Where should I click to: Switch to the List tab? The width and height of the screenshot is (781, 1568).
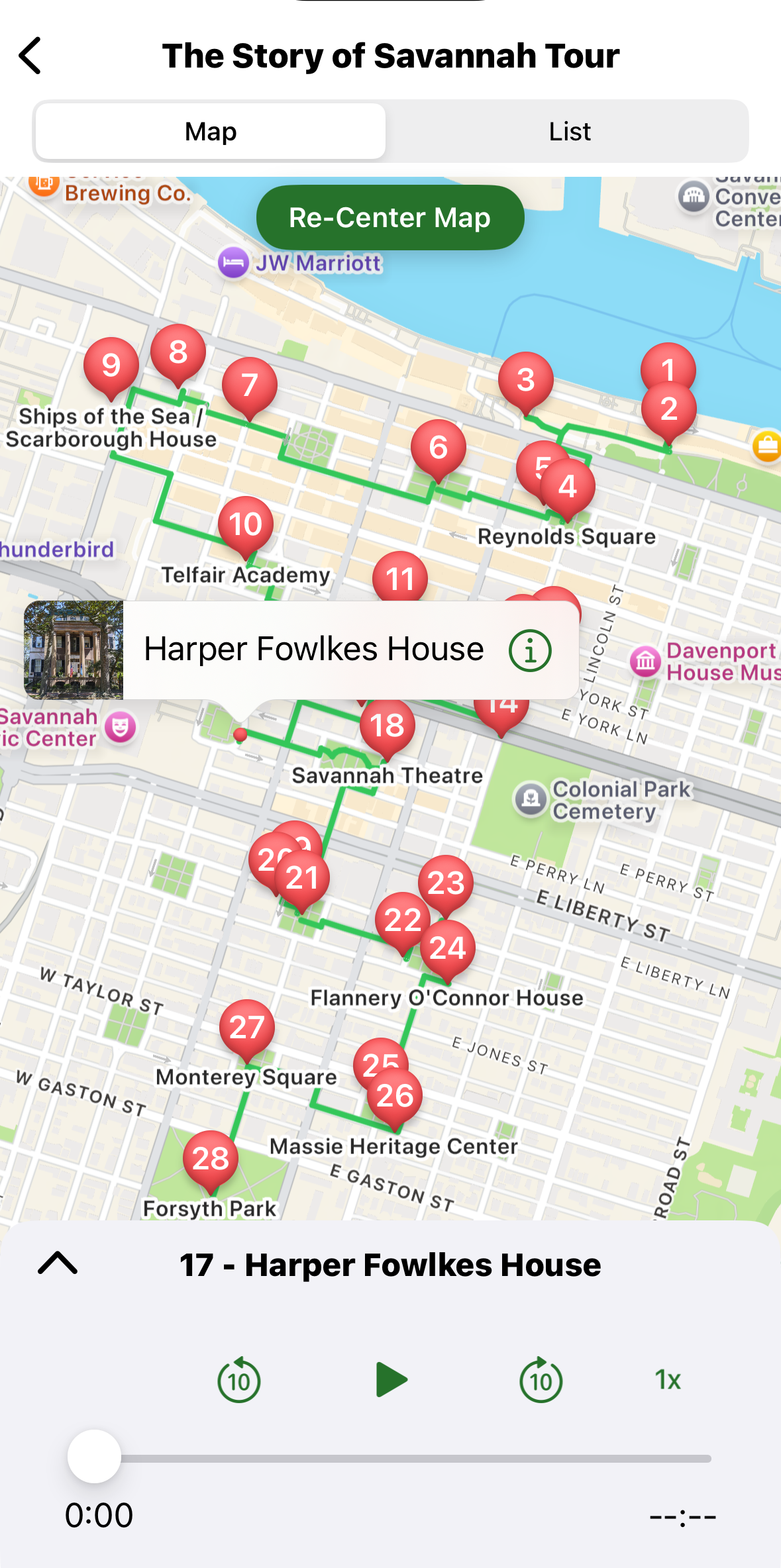[x=568, y=132]
